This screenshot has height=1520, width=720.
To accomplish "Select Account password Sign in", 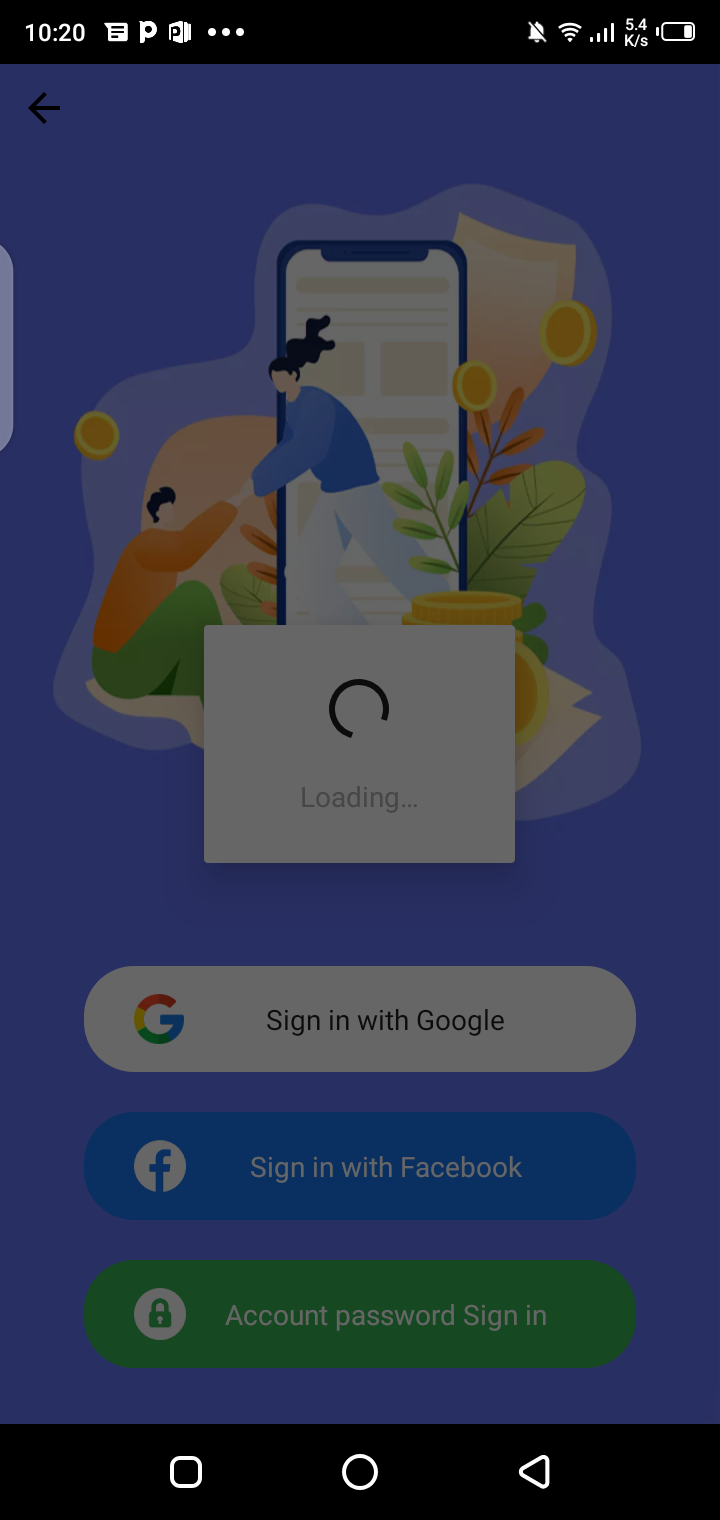I will pyautogui.click(x=360, y=1314).
